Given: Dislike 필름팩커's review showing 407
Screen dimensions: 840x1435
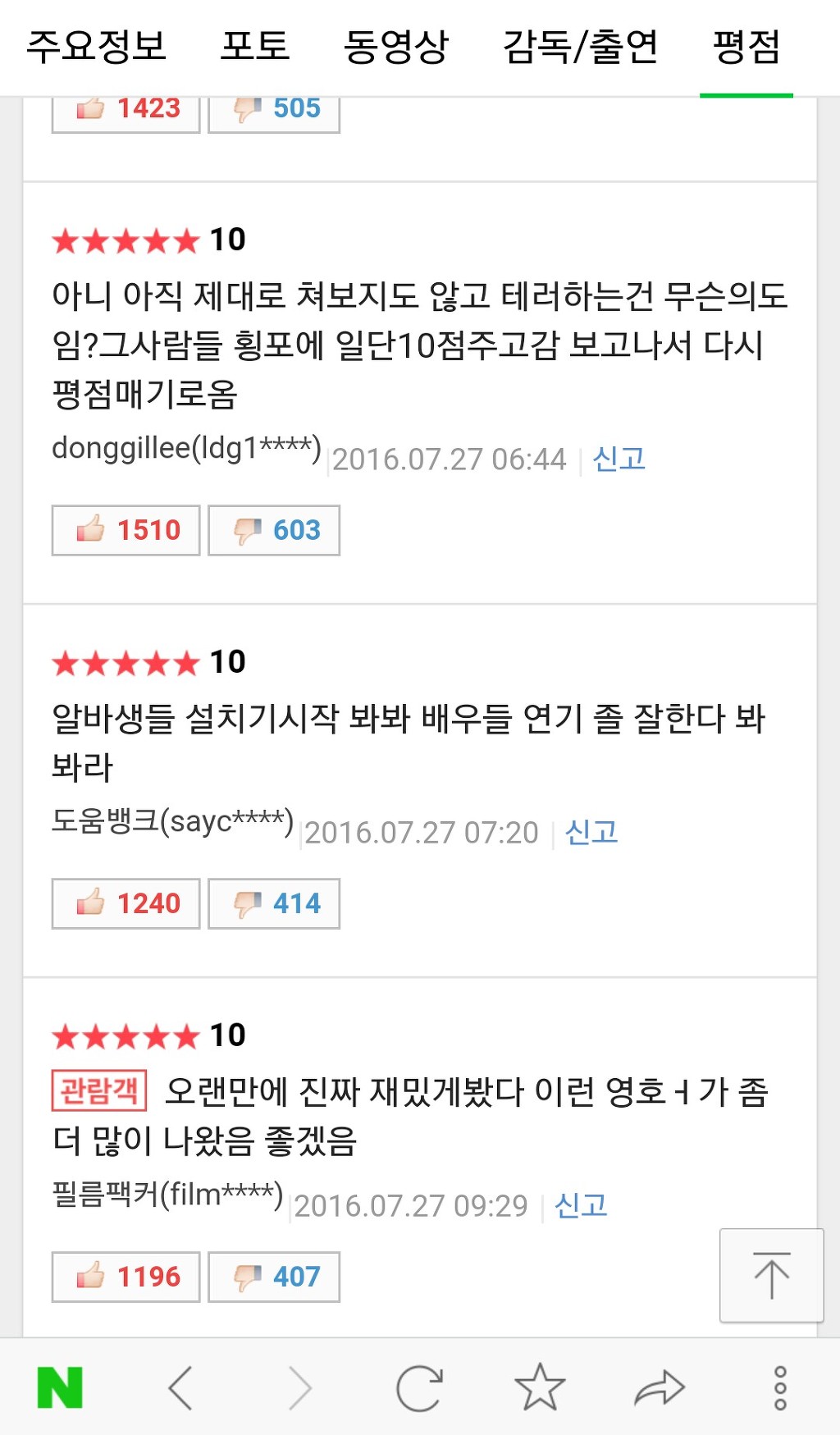Looking at the screenshot, I should point(274,1277).
